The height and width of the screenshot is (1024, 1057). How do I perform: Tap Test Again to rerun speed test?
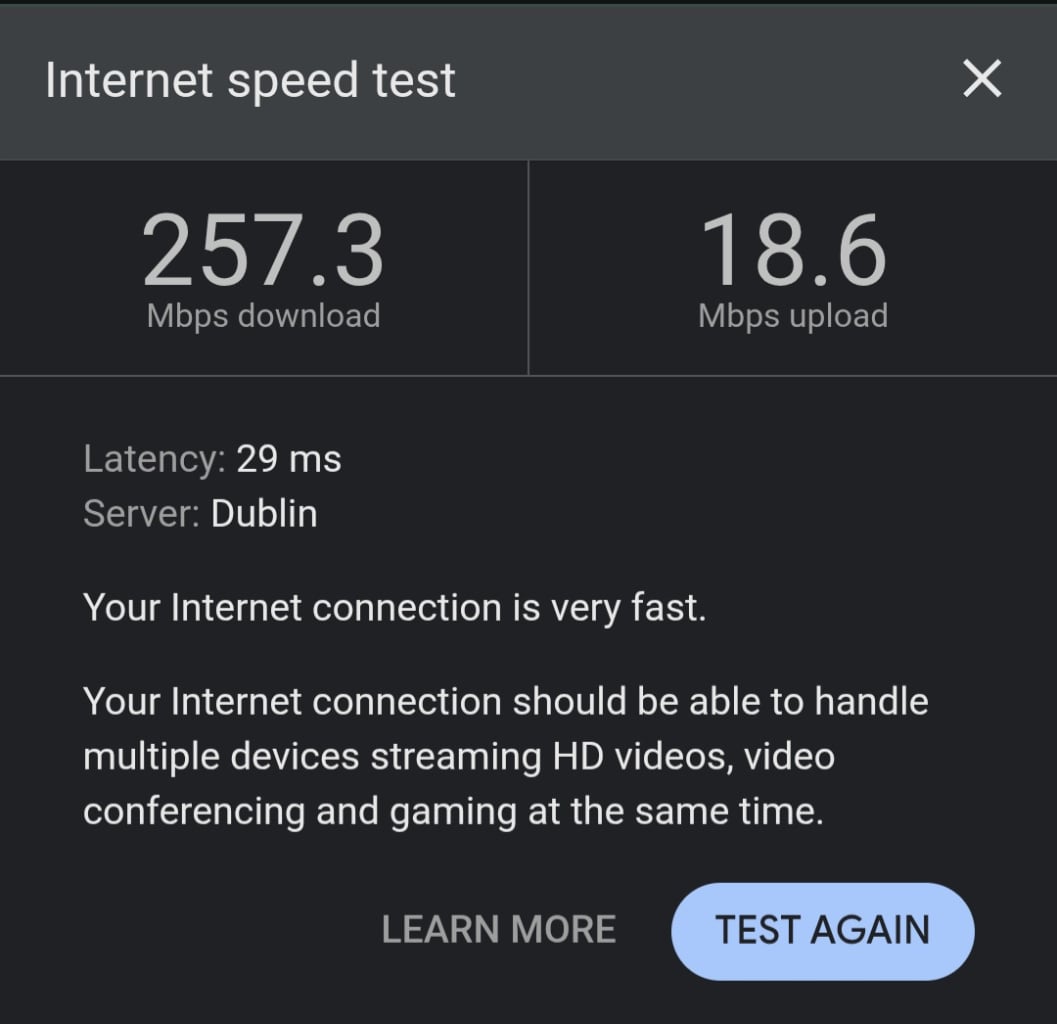click(x=822, y=930)
